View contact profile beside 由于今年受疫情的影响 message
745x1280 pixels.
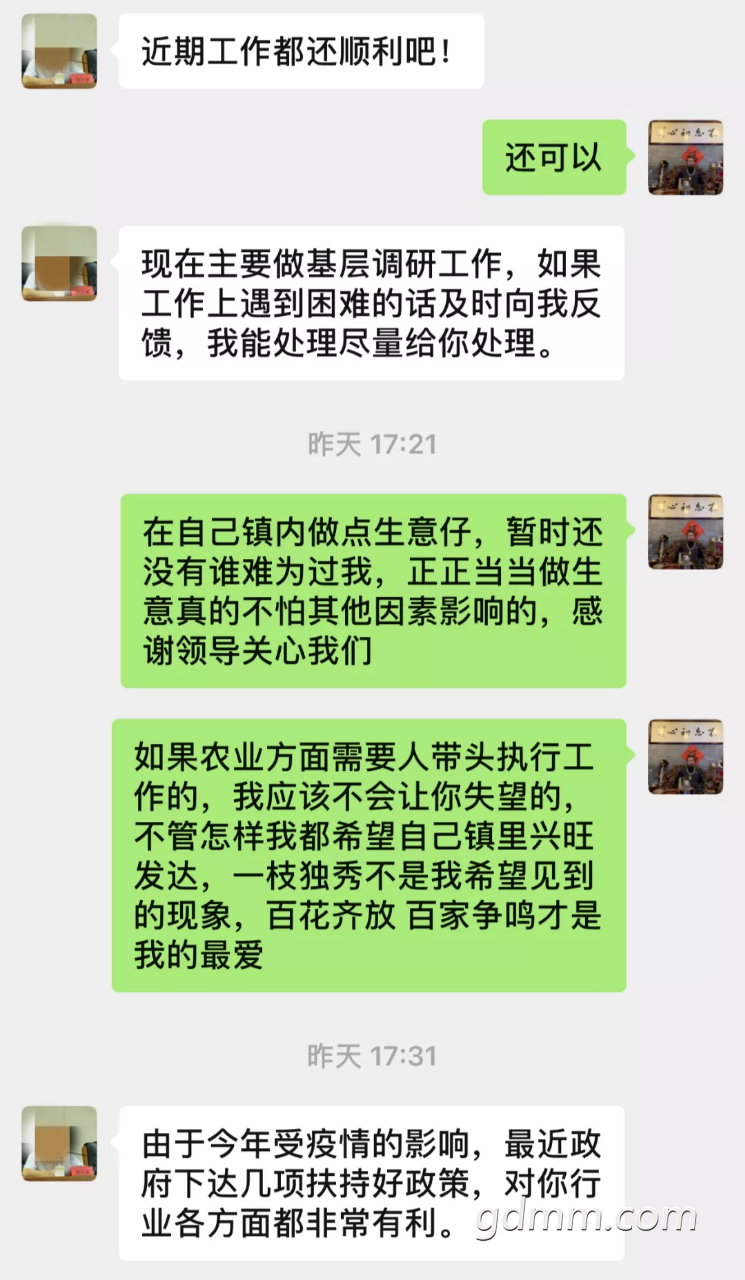(59, 1143)
